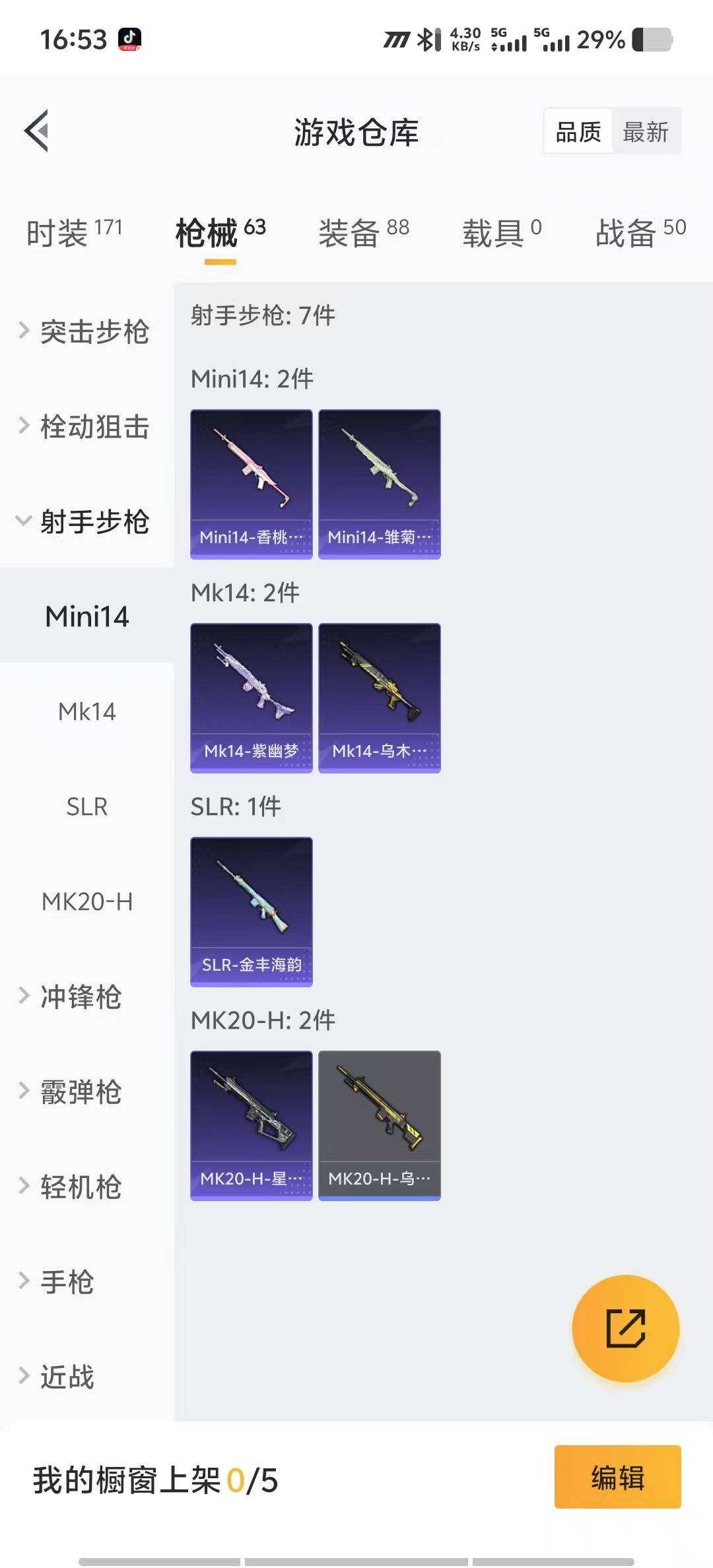Select MK20-H in the side list
713x1568 pixels.
(x=86, y=901)
